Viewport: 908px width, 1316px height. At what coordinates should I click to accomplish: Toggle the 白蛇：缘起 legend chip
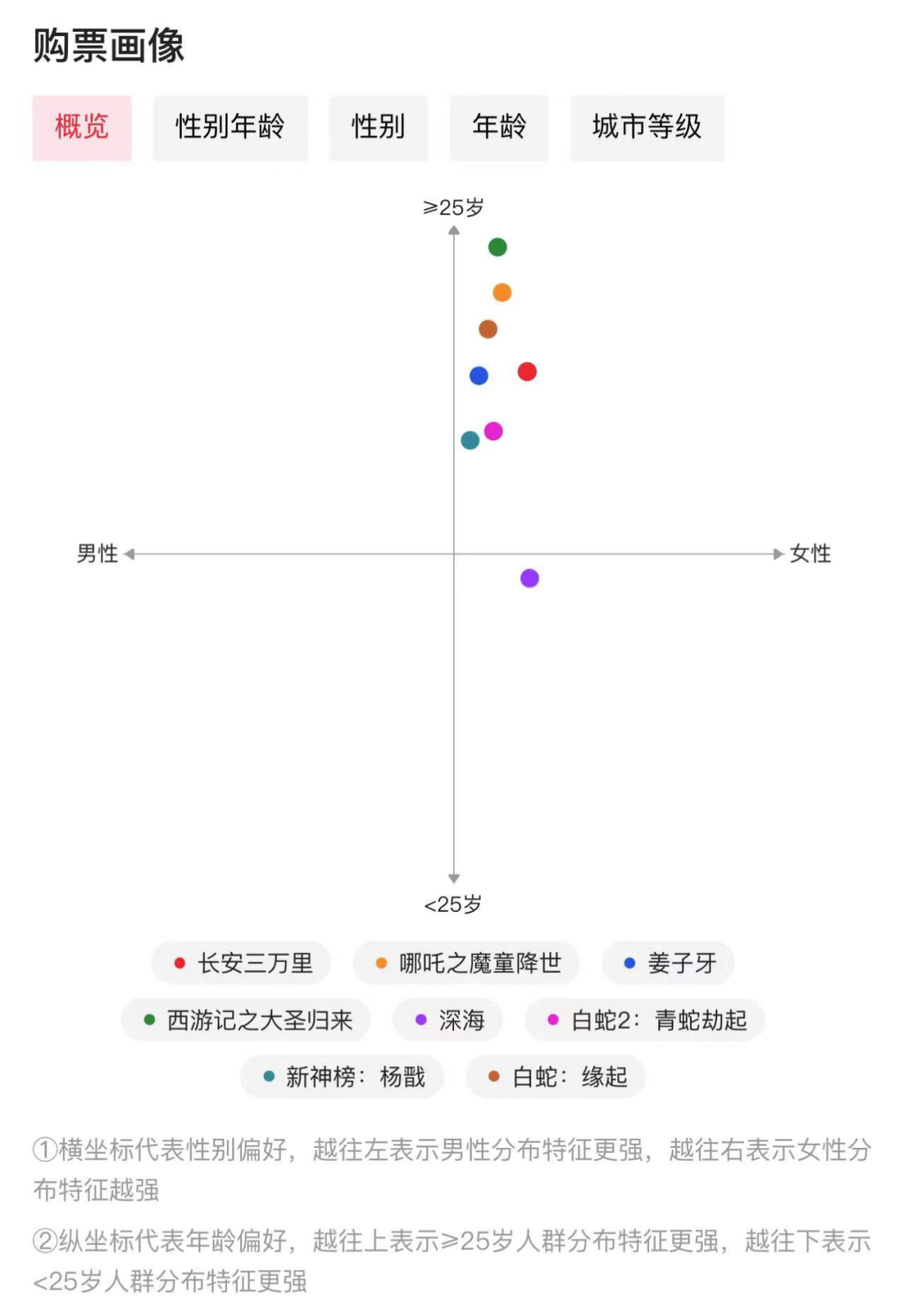pyautogui.click(x=556, y=1076)
